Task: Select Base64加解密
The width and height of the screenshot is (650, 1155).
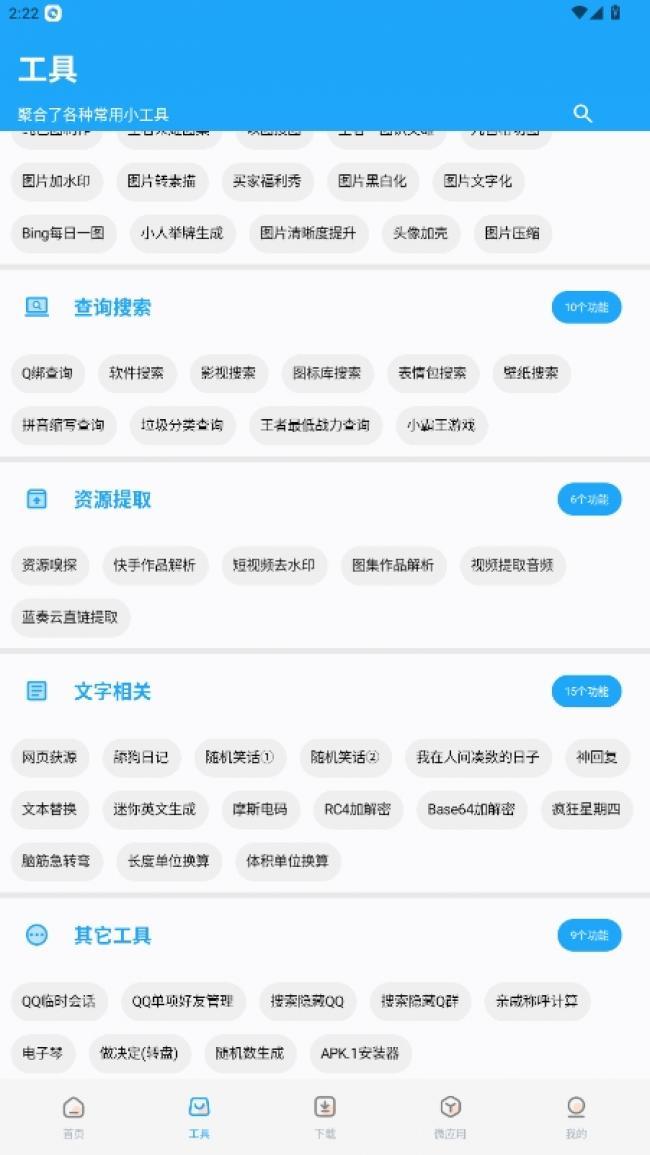Action: pyautogui.click(x=472, y=810)
